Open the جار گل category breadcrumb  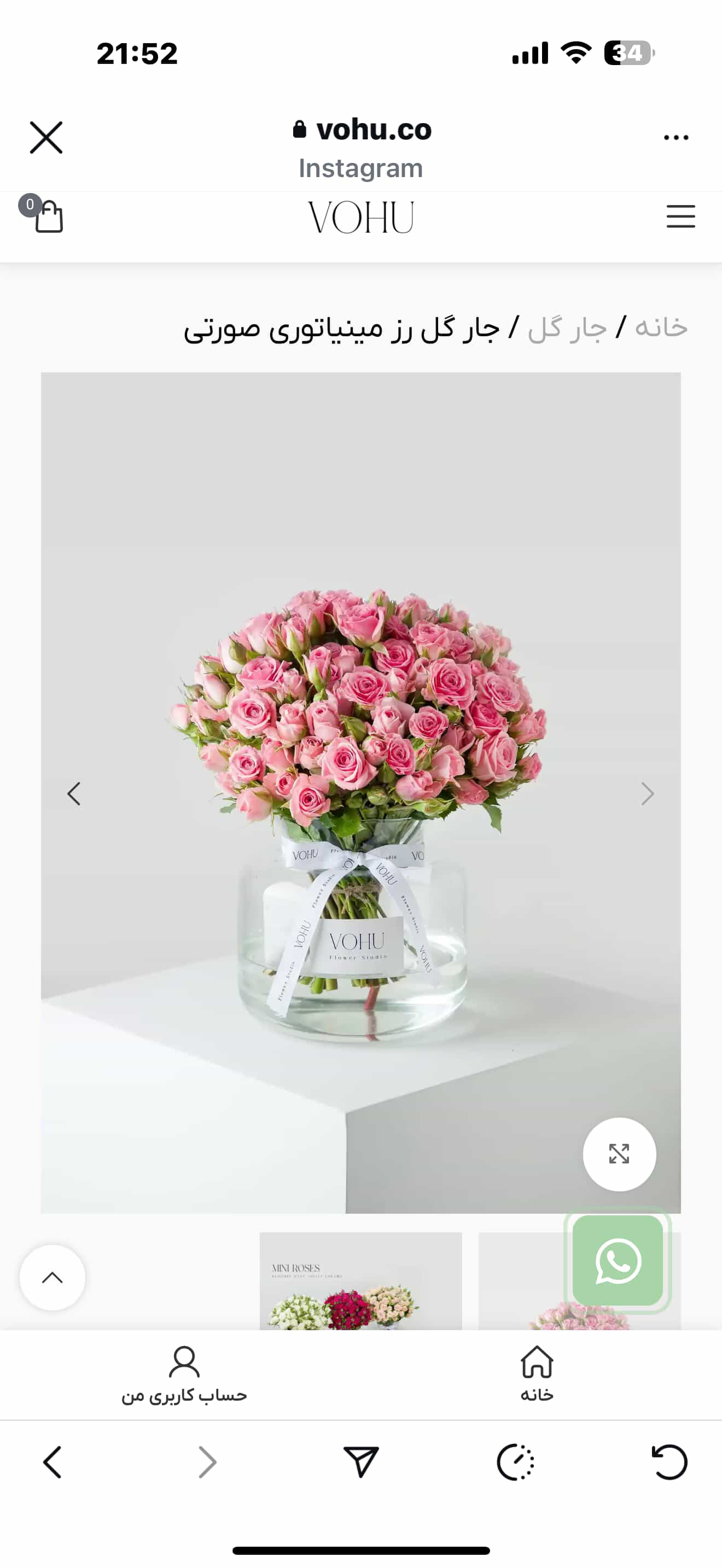[567, 328]
